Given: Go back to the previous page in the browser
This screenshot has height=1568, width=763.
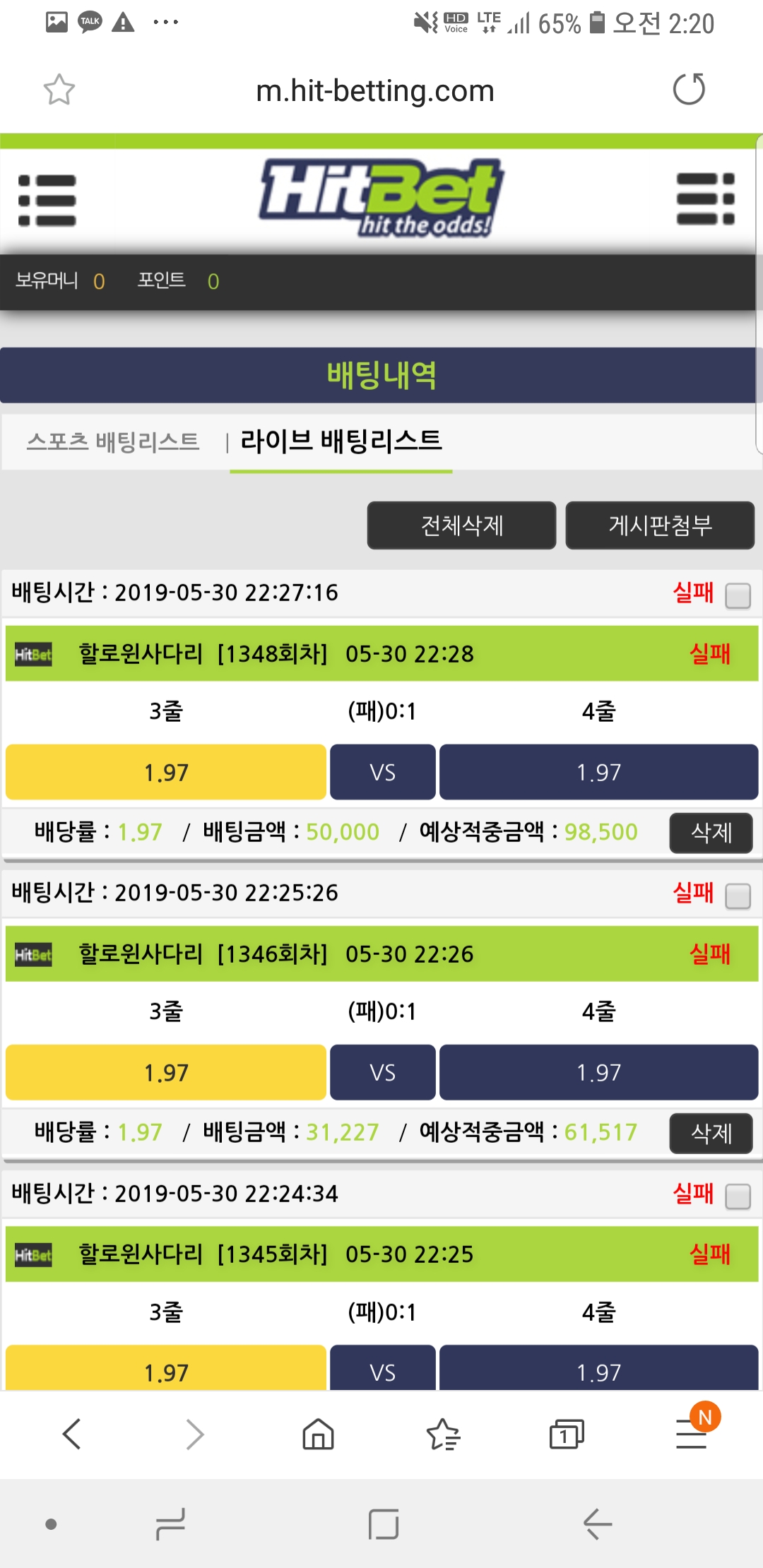Looking at the screenshot, I should pyautogui.click(x=72, y=1435).
